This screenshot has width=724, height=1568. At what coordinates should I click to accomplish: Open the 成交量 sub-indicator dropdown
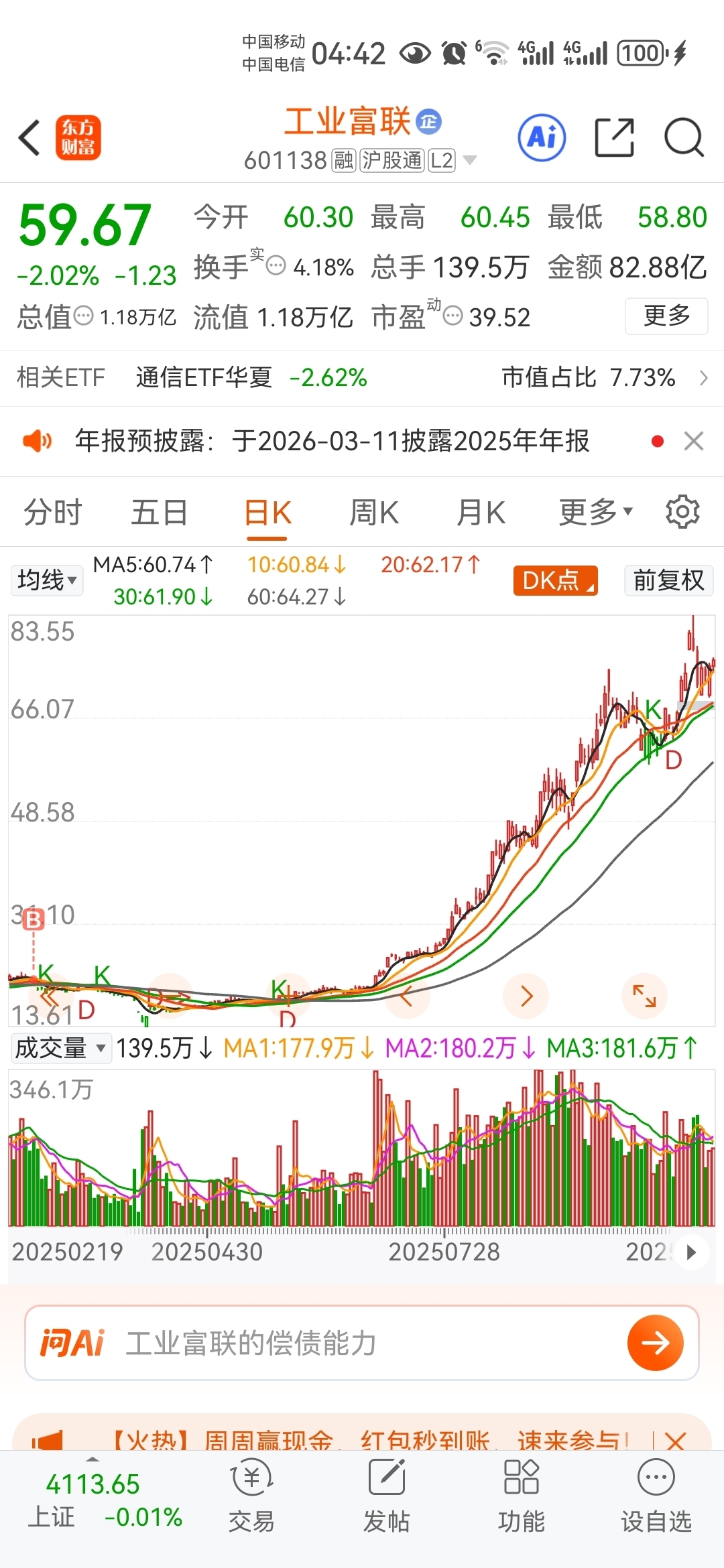(60, 1048)
